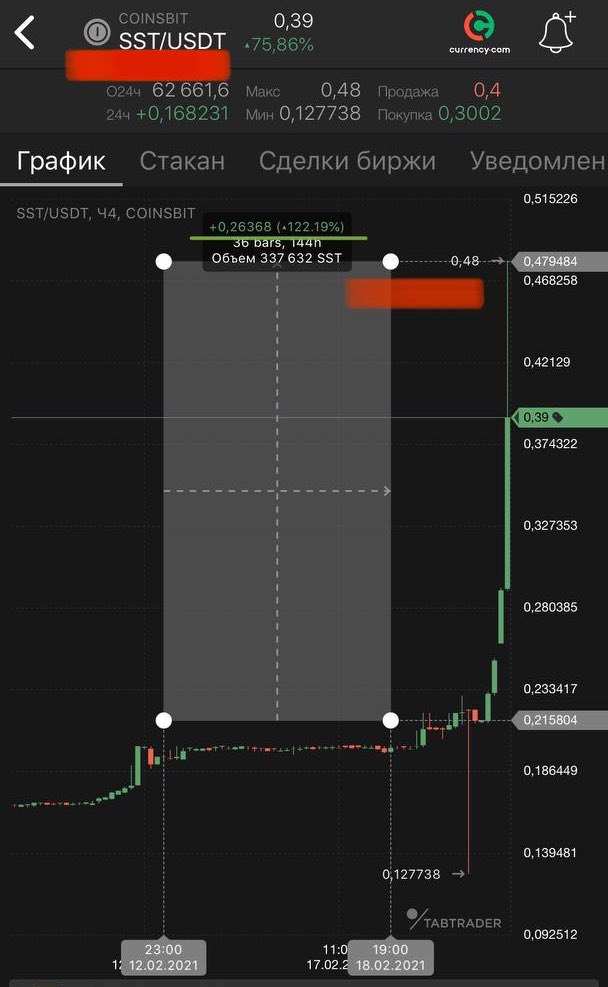Add a price alert via bell icon
Image resolution: width=608 pixels, height=987 pixels.
(x=557, y=33)
